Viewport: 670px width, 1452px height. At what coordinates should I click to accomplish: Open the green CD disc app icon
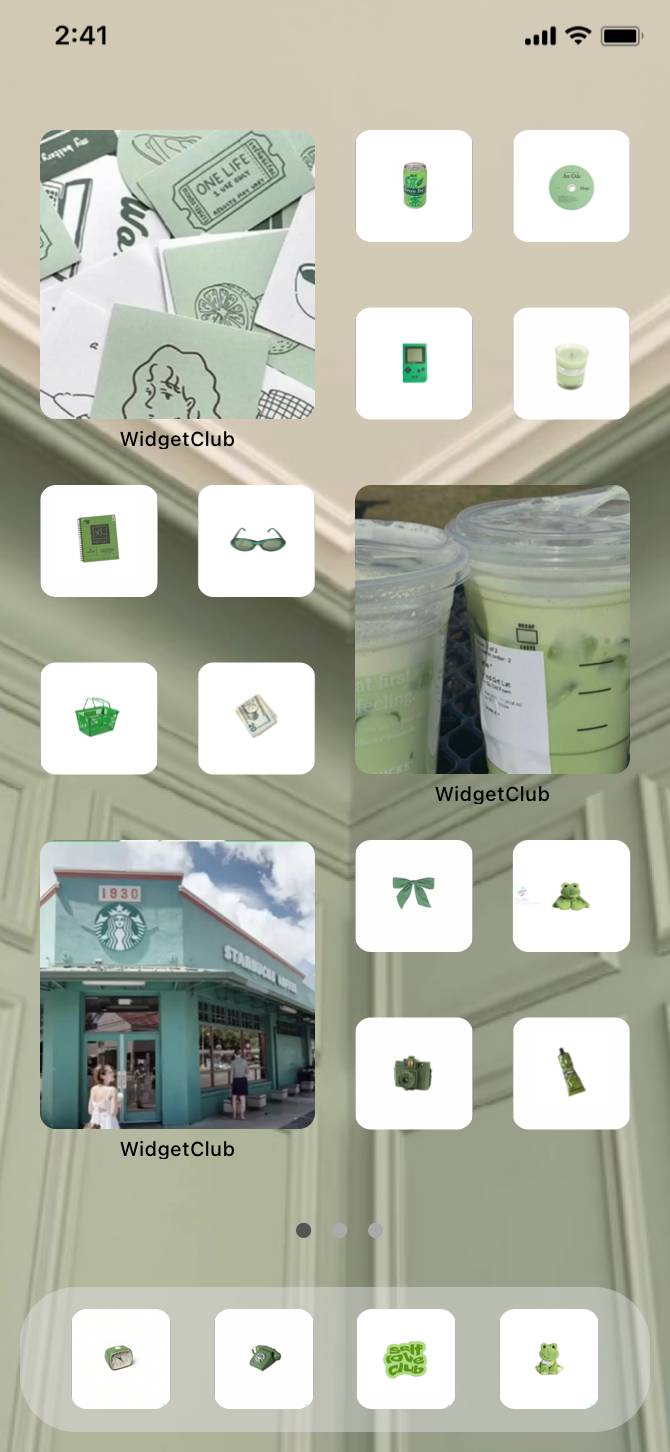click(x=571, y=186)
